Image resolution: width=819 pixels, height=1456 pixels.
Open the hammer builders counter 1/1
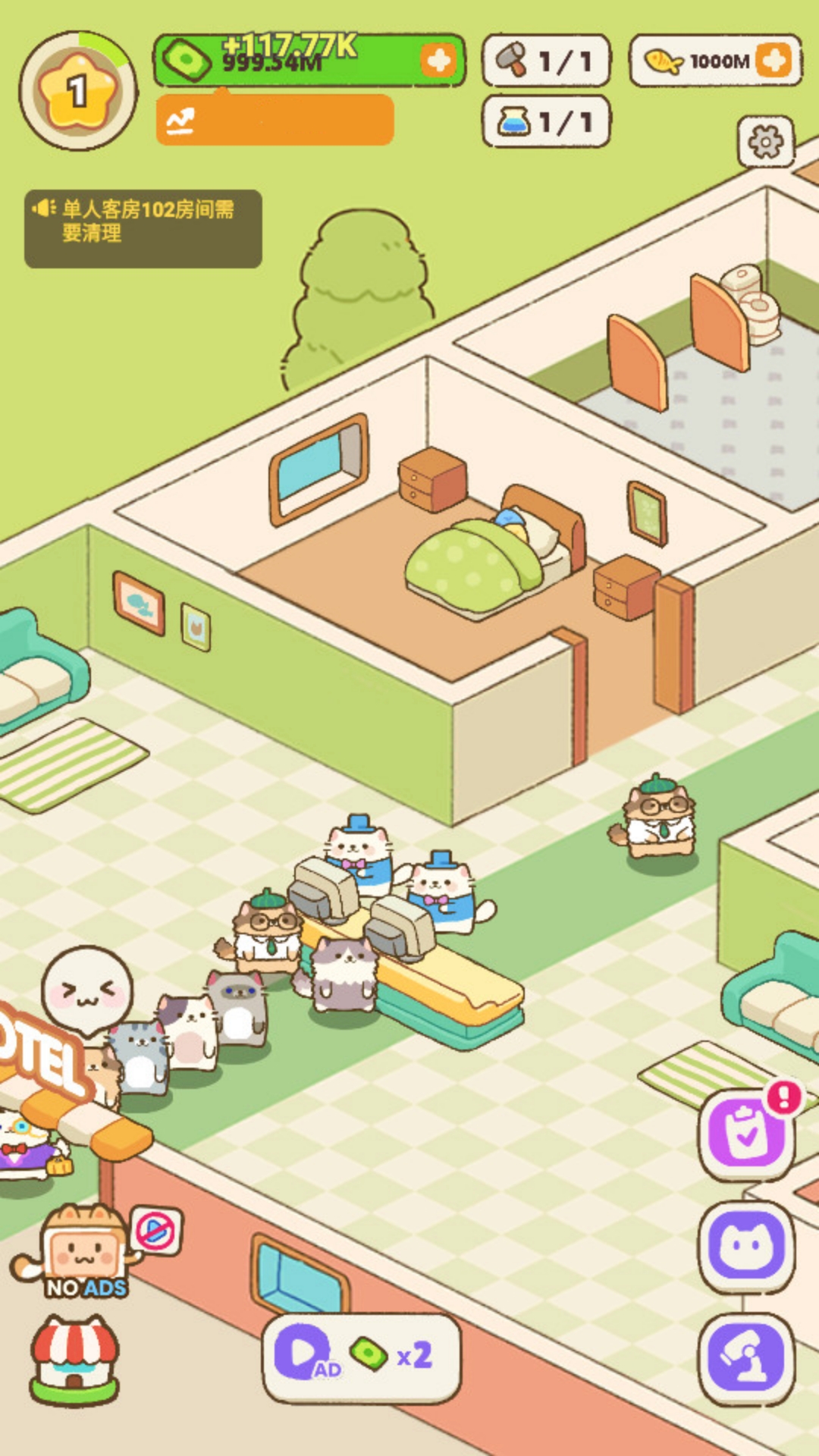[x=546, y=61]
